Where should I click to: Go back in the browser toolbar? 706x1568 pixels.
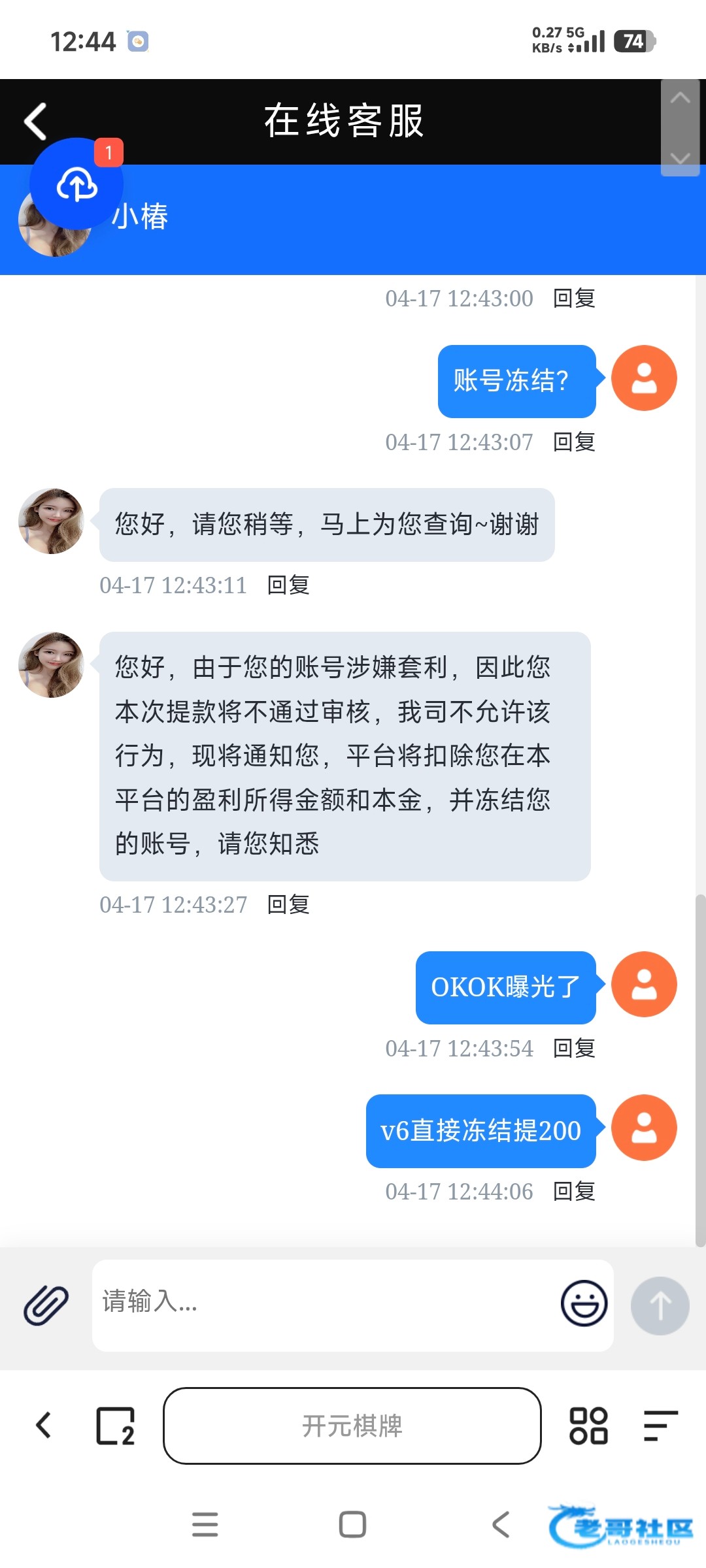click(x=44, y=1426)
